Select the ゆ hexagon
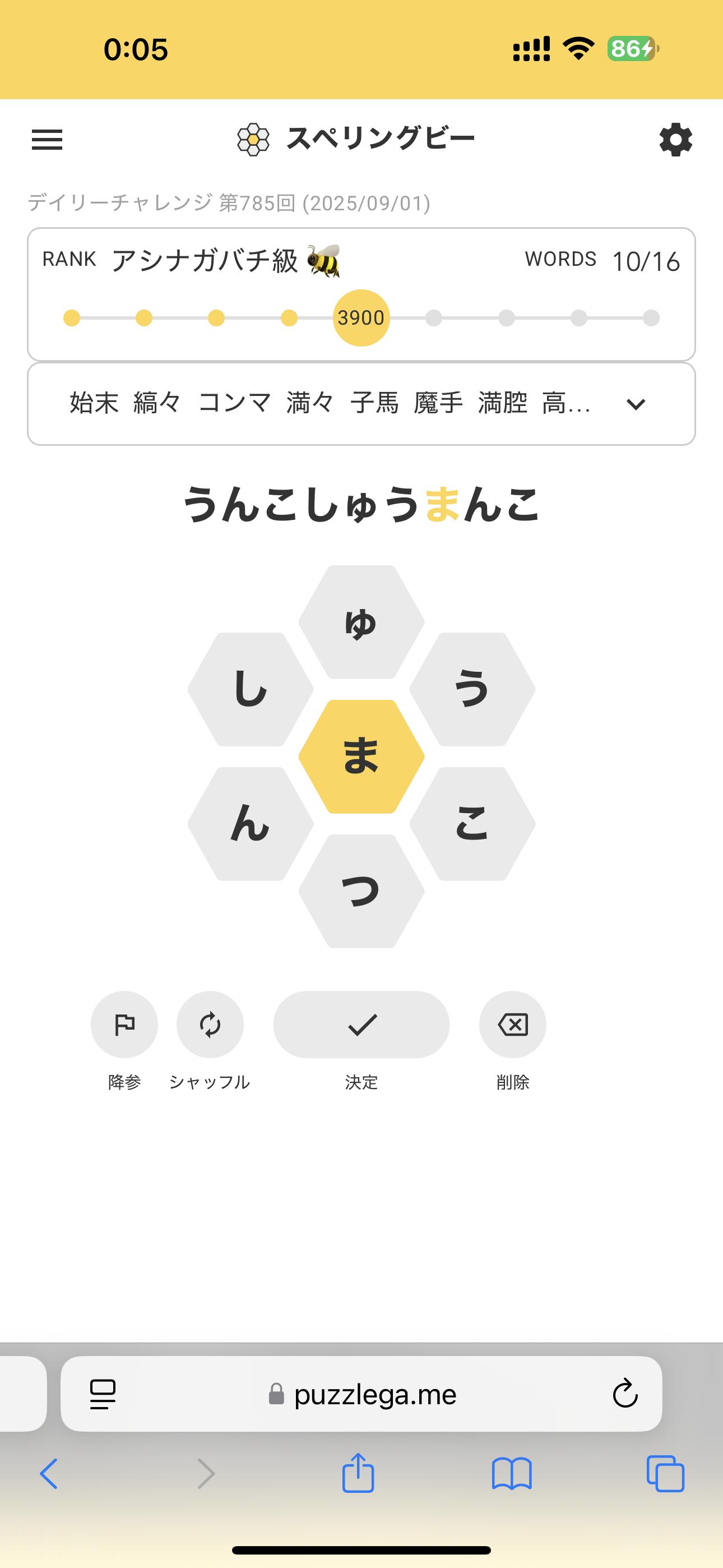The height and width of the screenshot is (1568, 723). [x=361, y=622]
